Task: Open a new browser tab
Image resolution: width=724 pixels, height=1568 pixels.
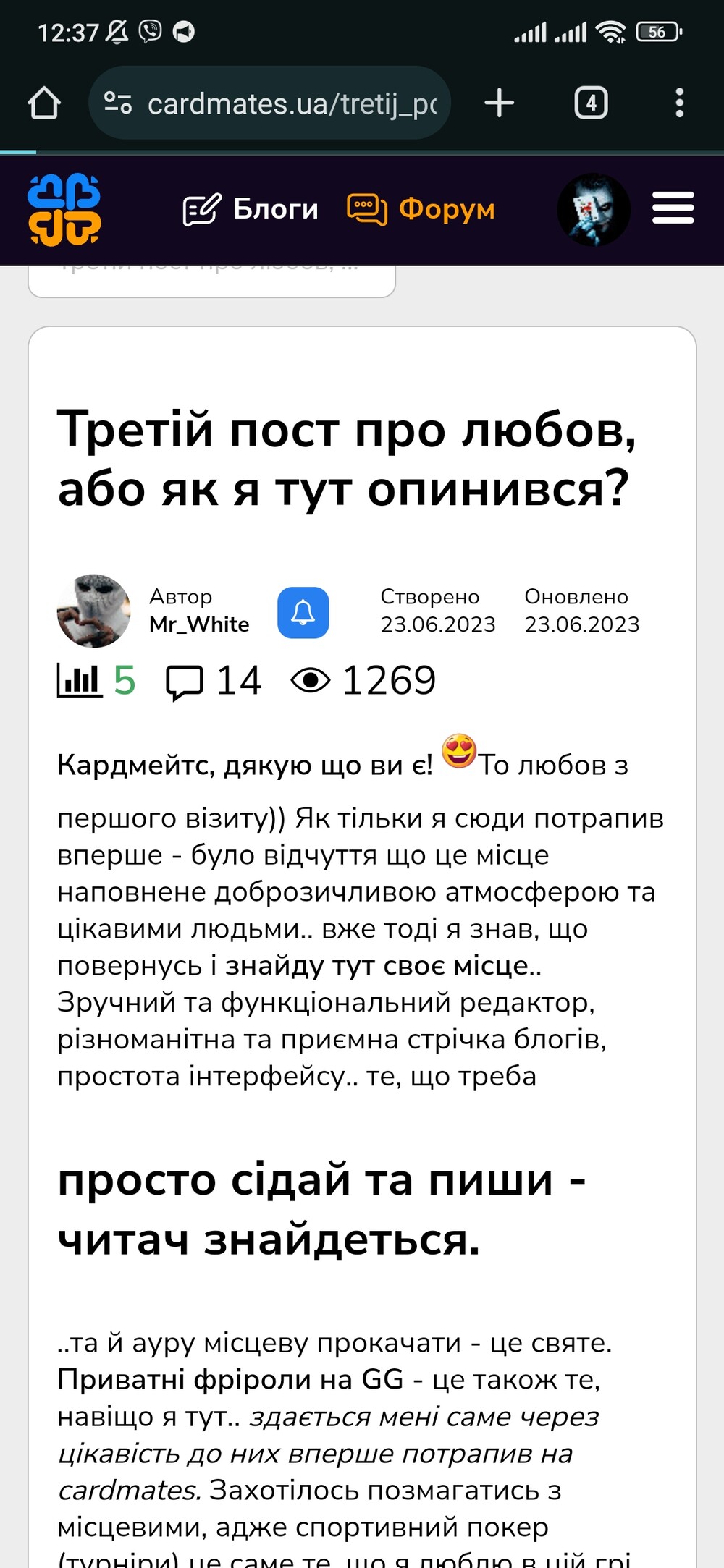Action: pyautogui.click(x=499, y=103)
